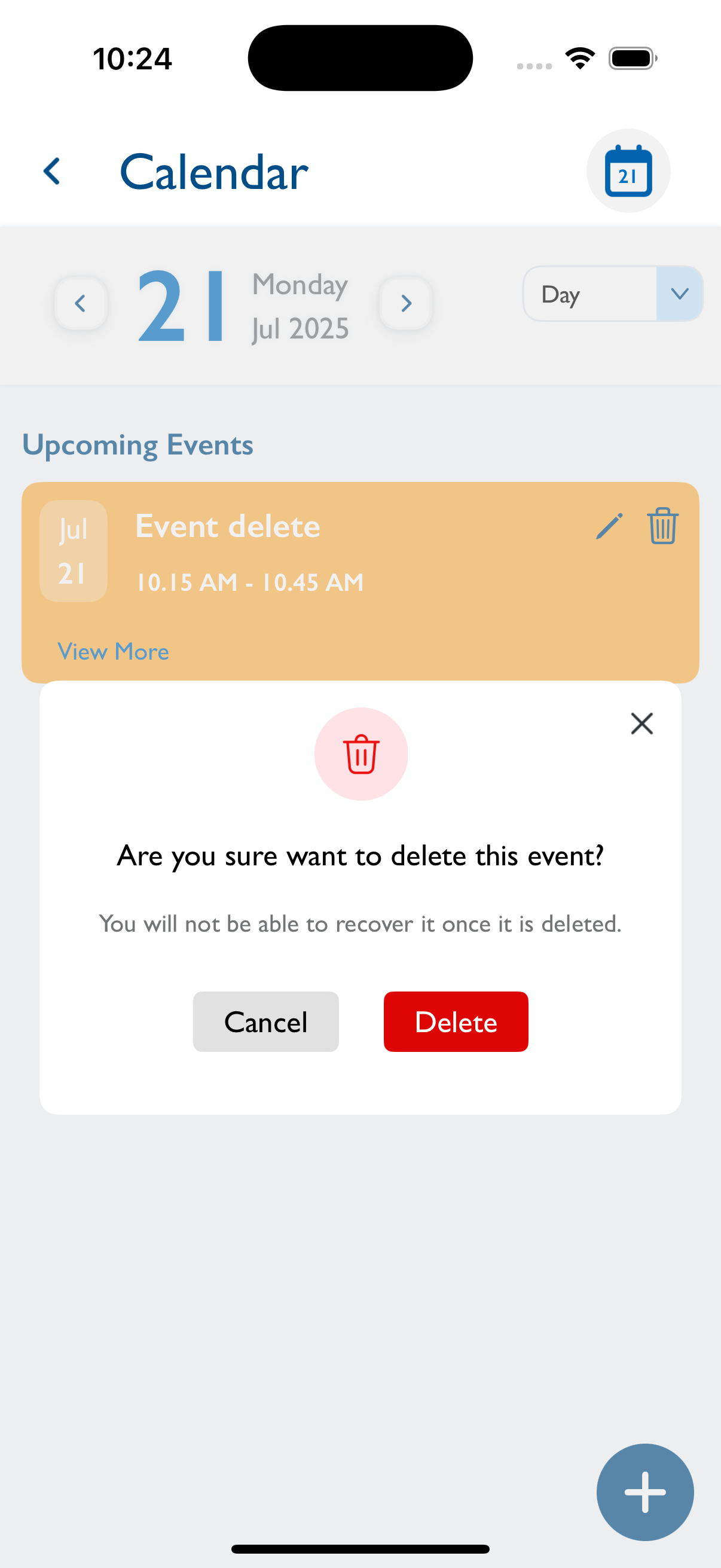The width and height of the screenshot is (721, 1568).
Task: Go to the next day
Action: pos(406,303)
